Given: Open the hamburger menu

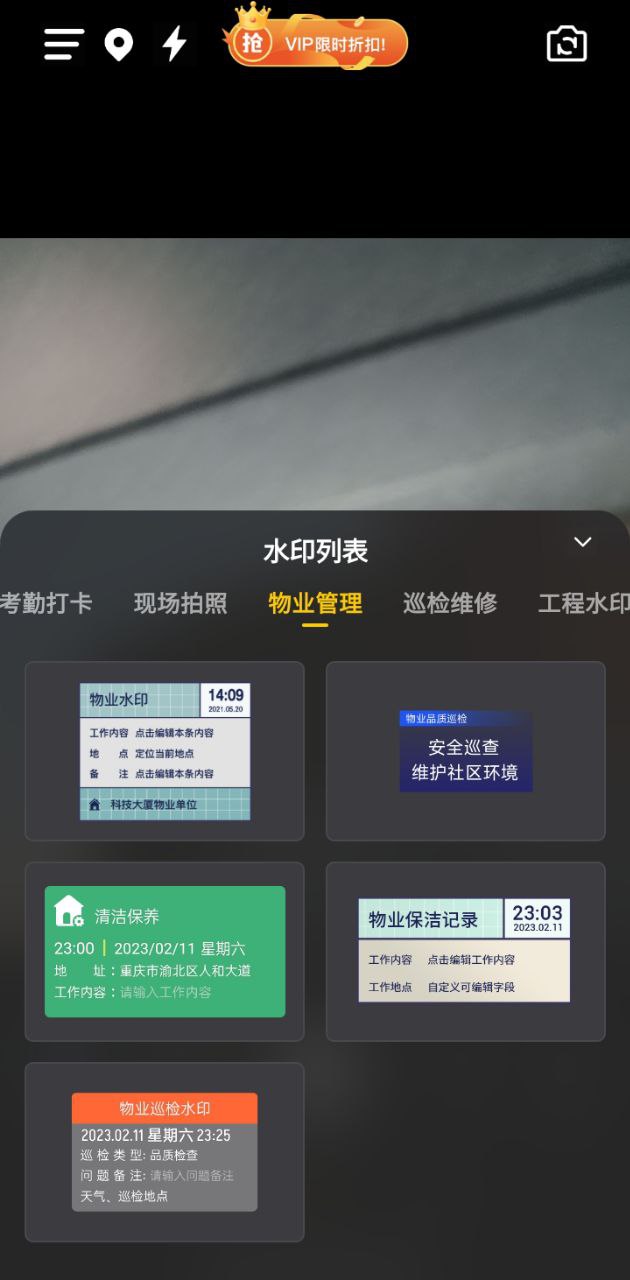Looking at the screenshot, I should coord(64,44).
